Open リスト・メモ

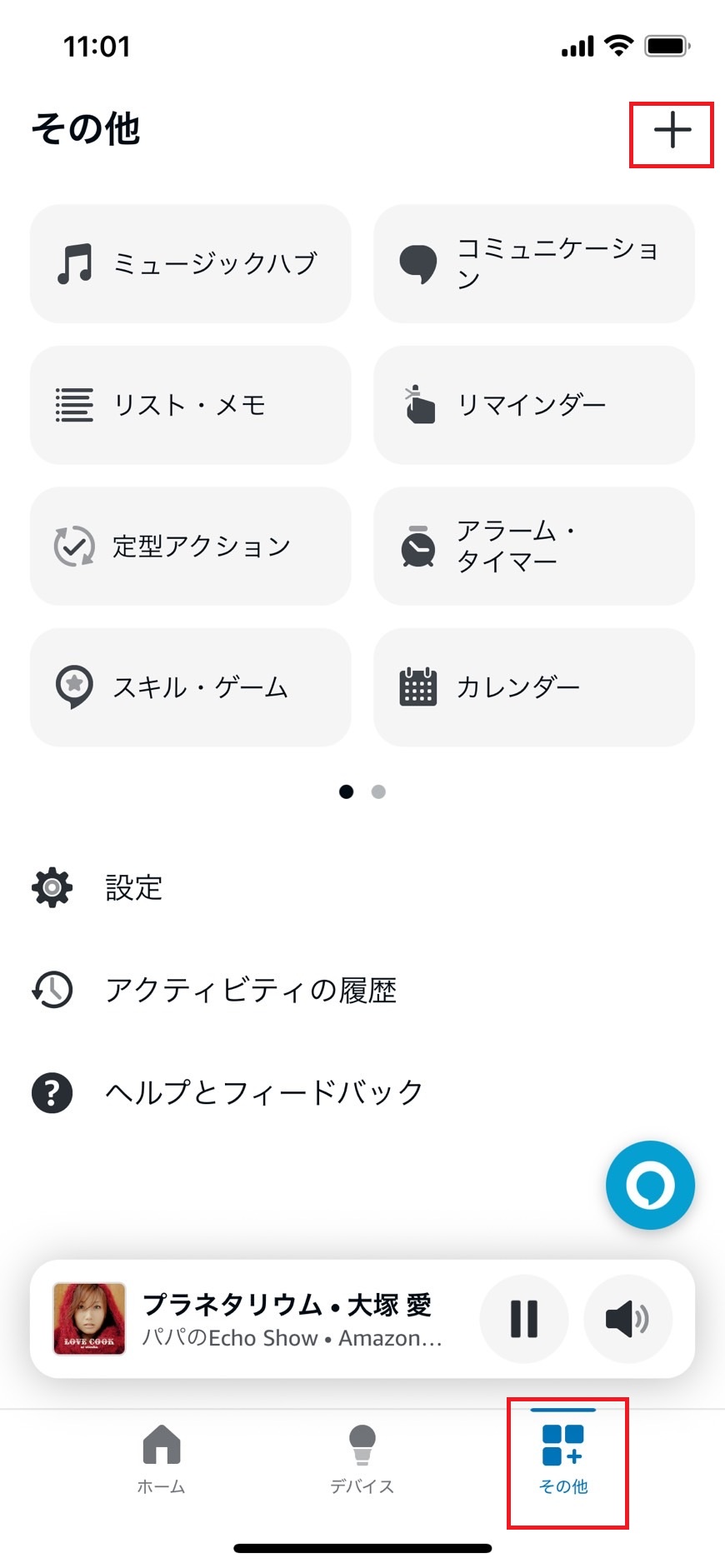(x=190, y=405)
